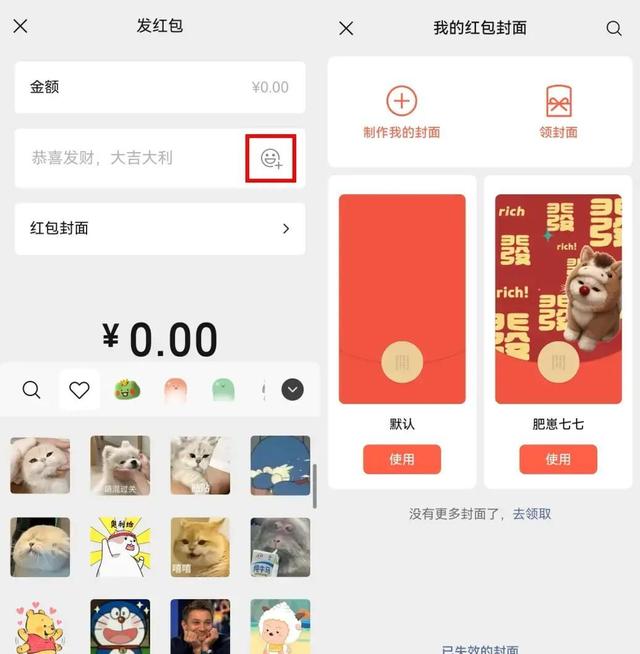Close the 发红包 screen
The image size is (640, 654).
tap(20, 26)
